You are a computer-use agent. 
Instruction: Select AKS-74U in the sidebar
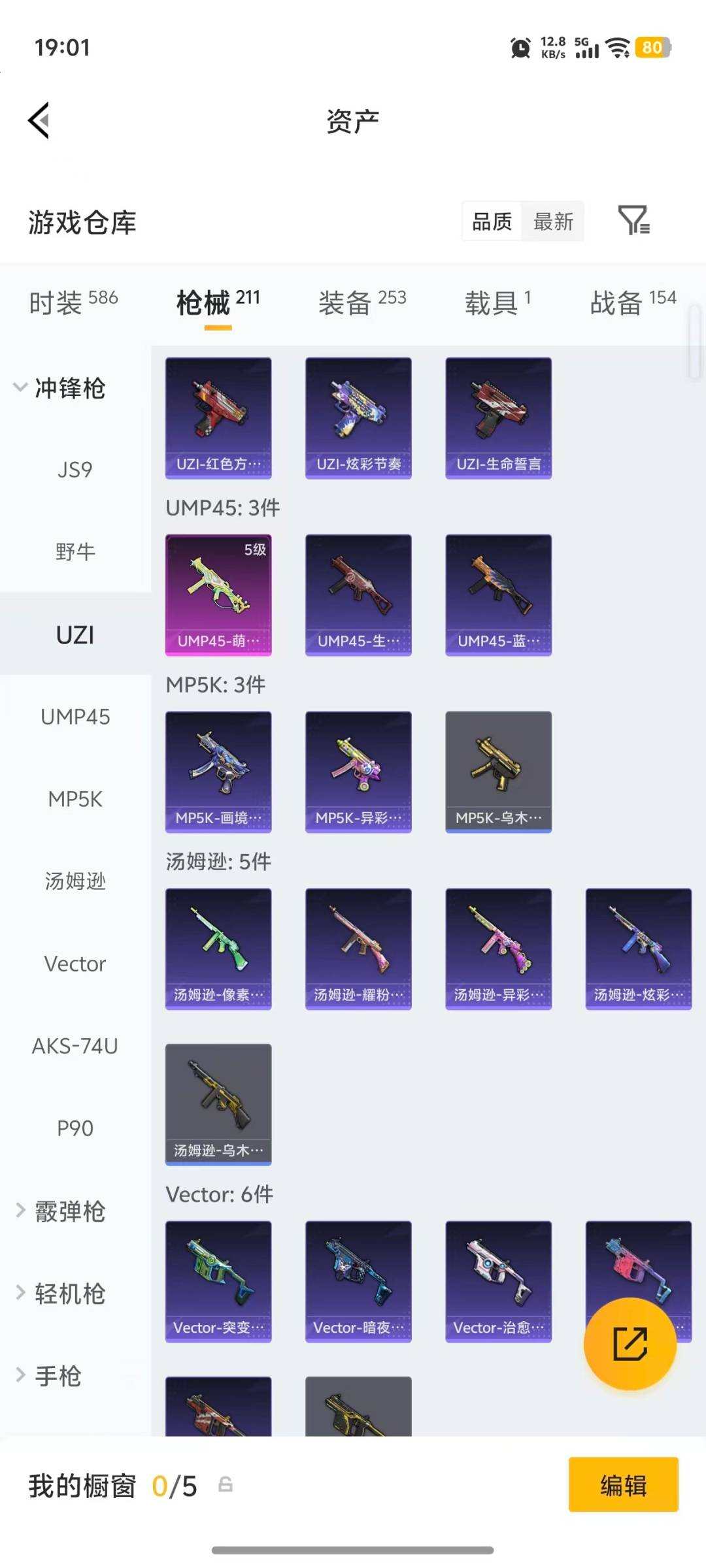click(x=75, y=1046)
